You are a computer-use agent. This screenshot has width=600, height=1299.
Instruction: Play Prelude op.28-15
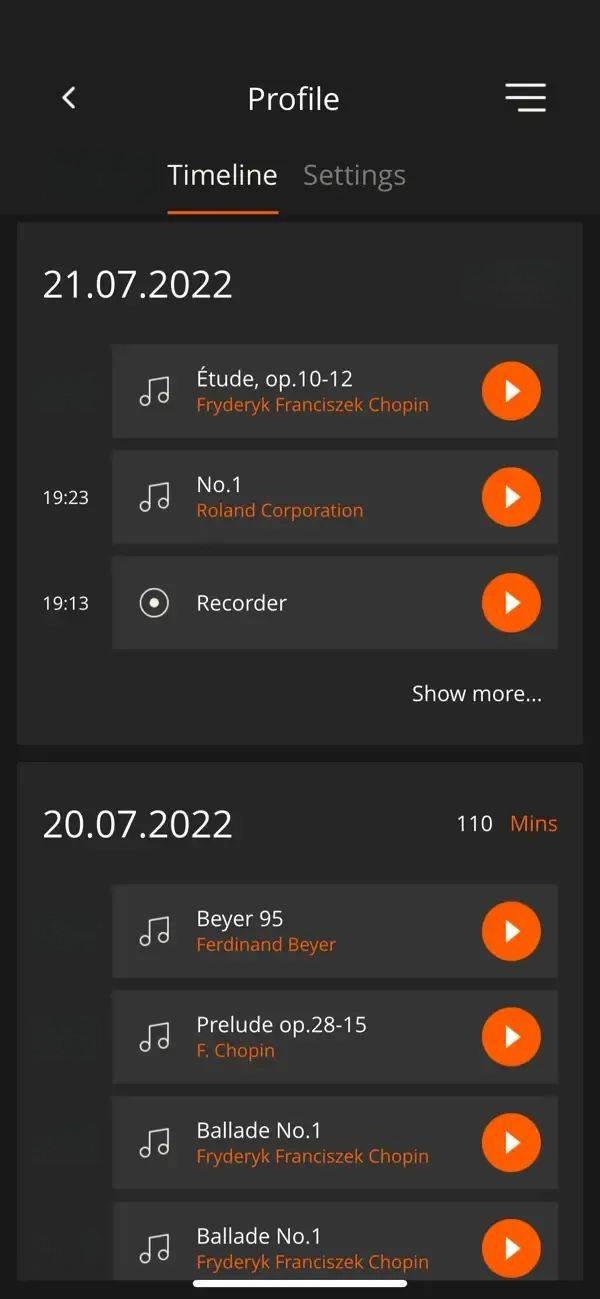tap(511, 1037)
